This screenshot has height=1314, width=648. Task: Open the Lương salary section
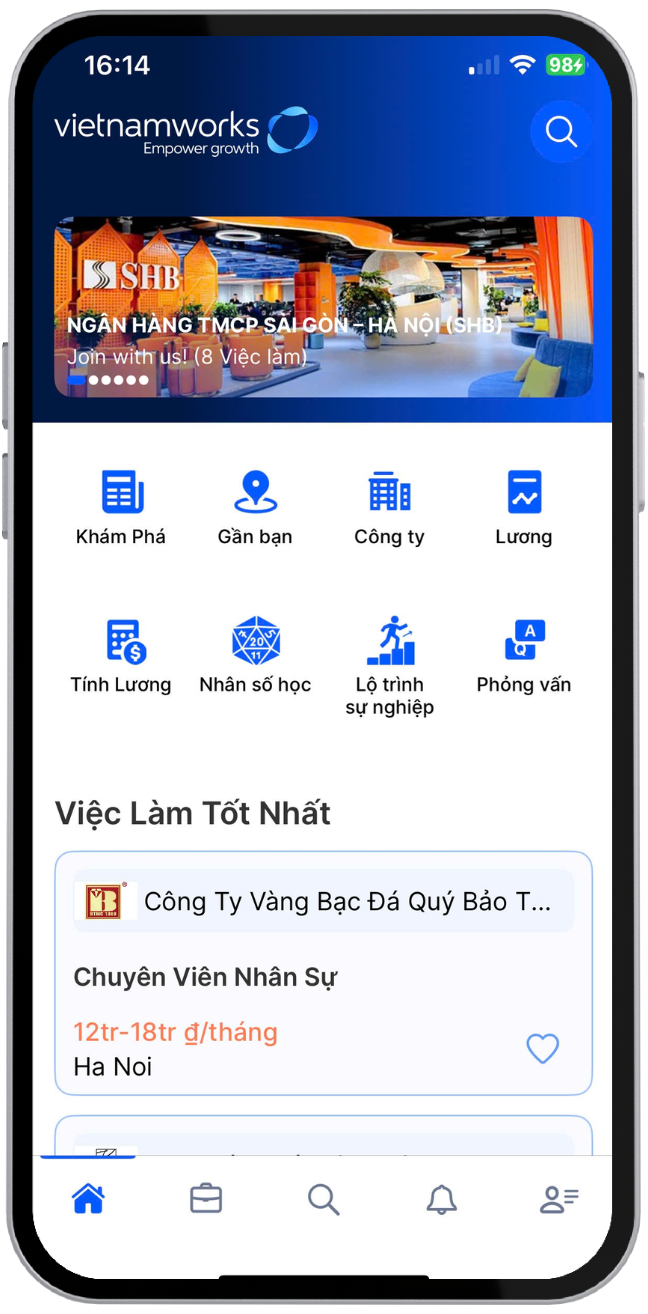(523, 508)
